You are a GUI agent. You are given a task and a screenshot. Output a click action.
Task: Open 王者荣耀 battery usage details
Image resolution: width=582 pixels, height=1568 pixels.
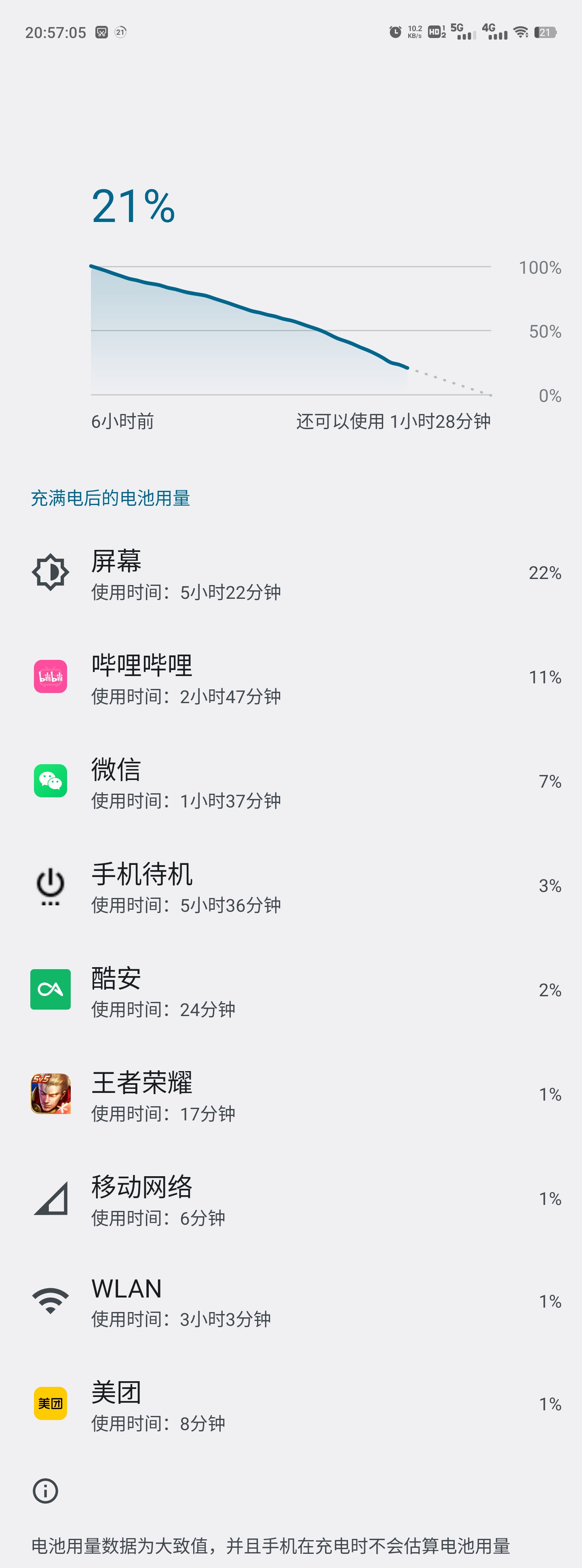[x=291, y=1095]
